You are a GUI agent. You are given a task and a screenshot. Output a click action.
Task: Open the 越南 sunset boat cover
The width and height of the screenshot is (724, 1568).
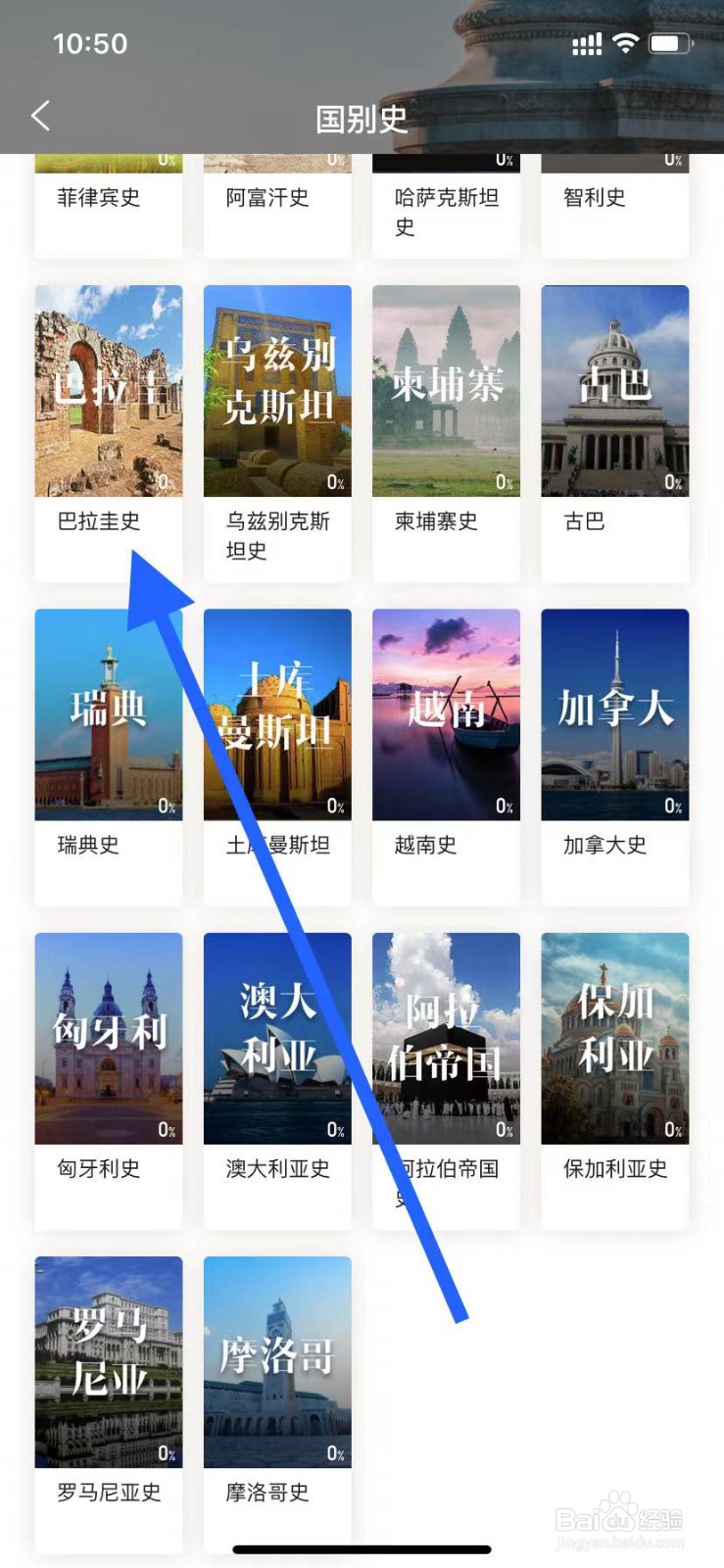446,715
